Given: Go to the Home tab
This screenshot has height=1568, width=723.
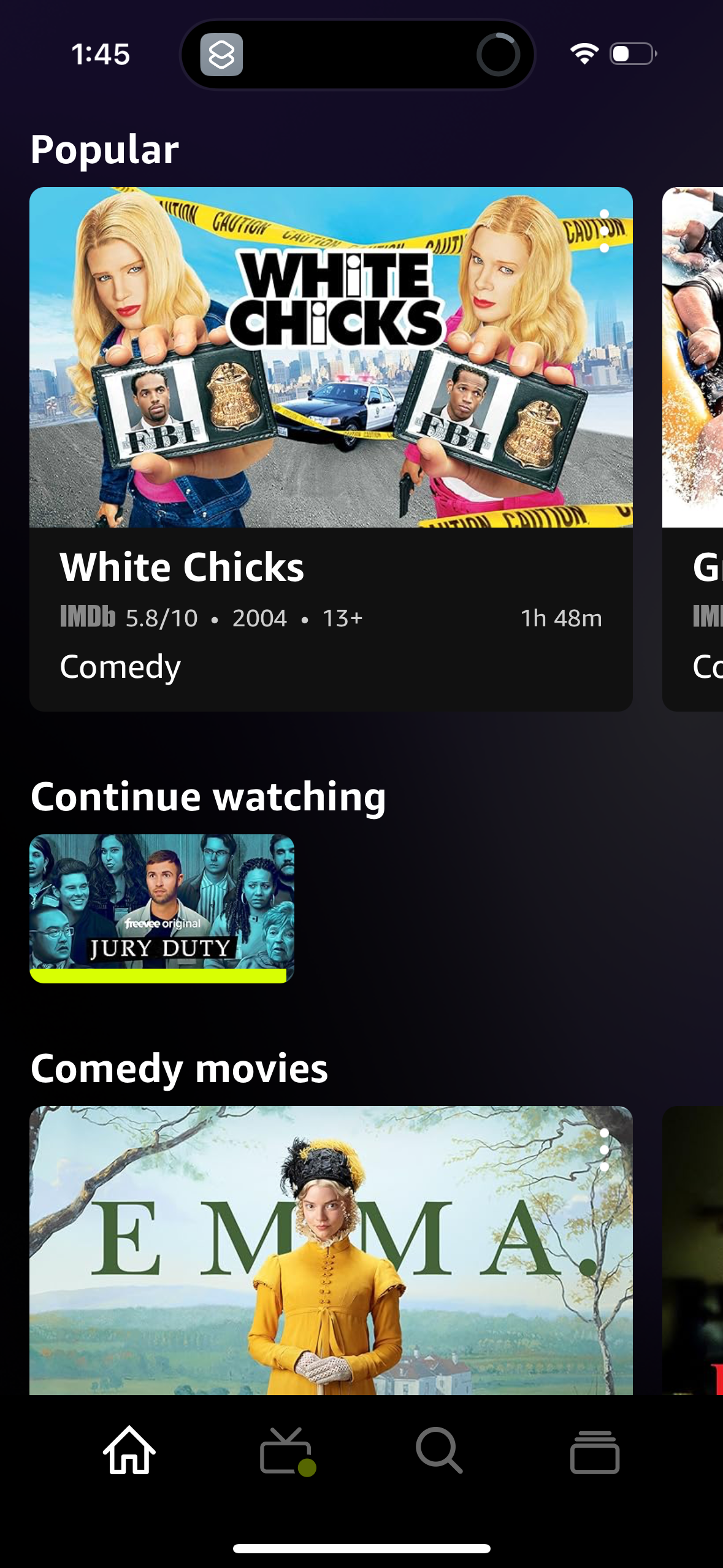Looking at the screenshot, I should click(x=129, y=1451).
